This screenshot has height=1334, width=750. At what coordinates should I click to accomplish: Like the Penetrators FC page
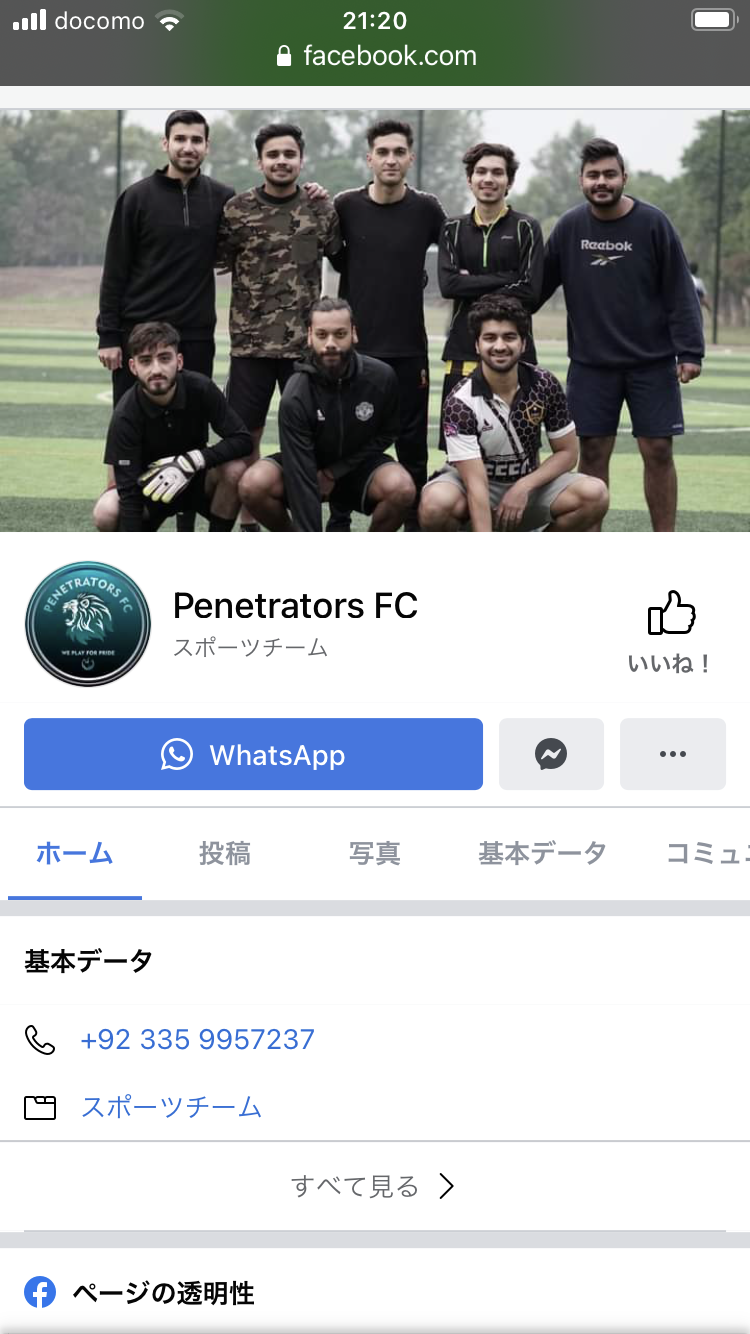tap(671, 631)
